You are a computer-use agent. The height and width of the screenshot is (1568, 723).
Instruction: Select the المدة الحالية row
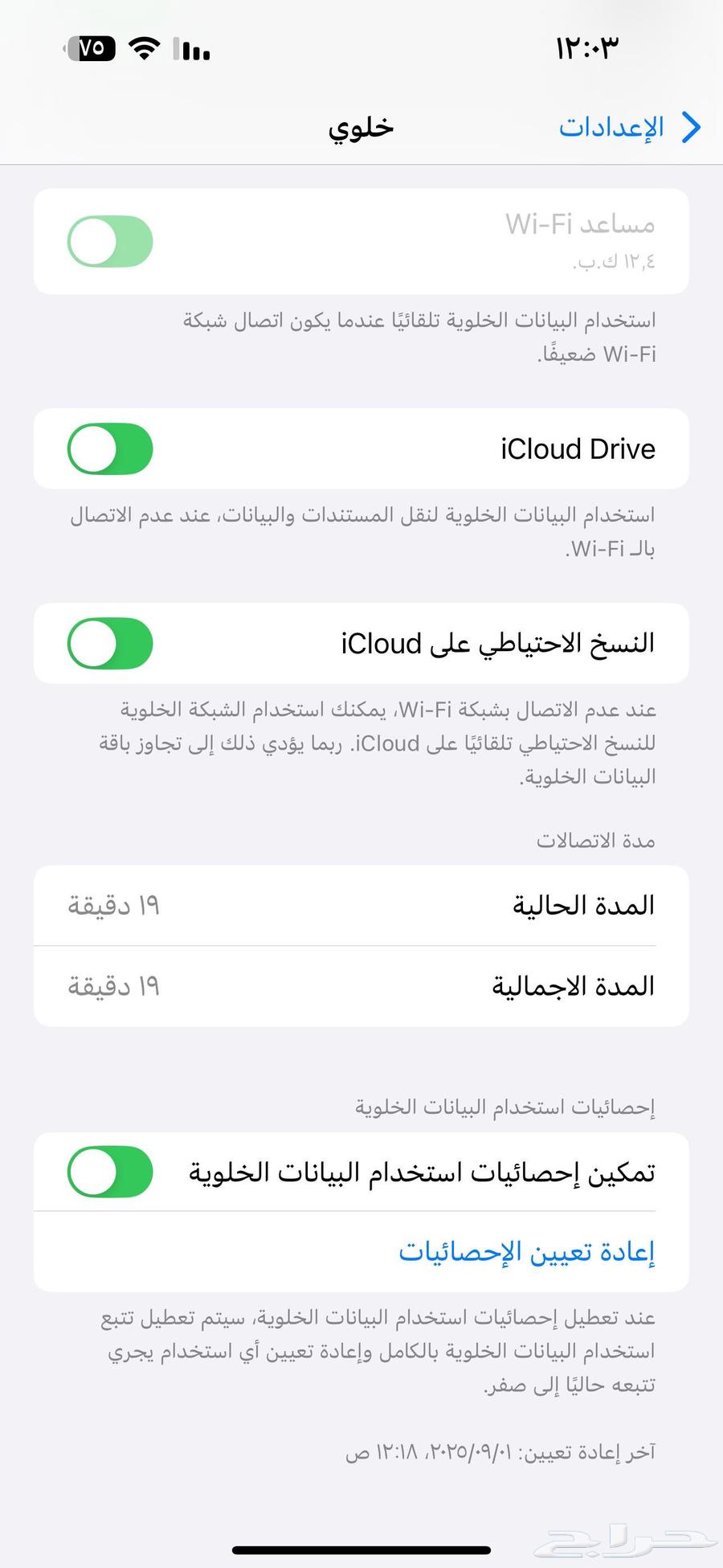[x=361, y=905]
